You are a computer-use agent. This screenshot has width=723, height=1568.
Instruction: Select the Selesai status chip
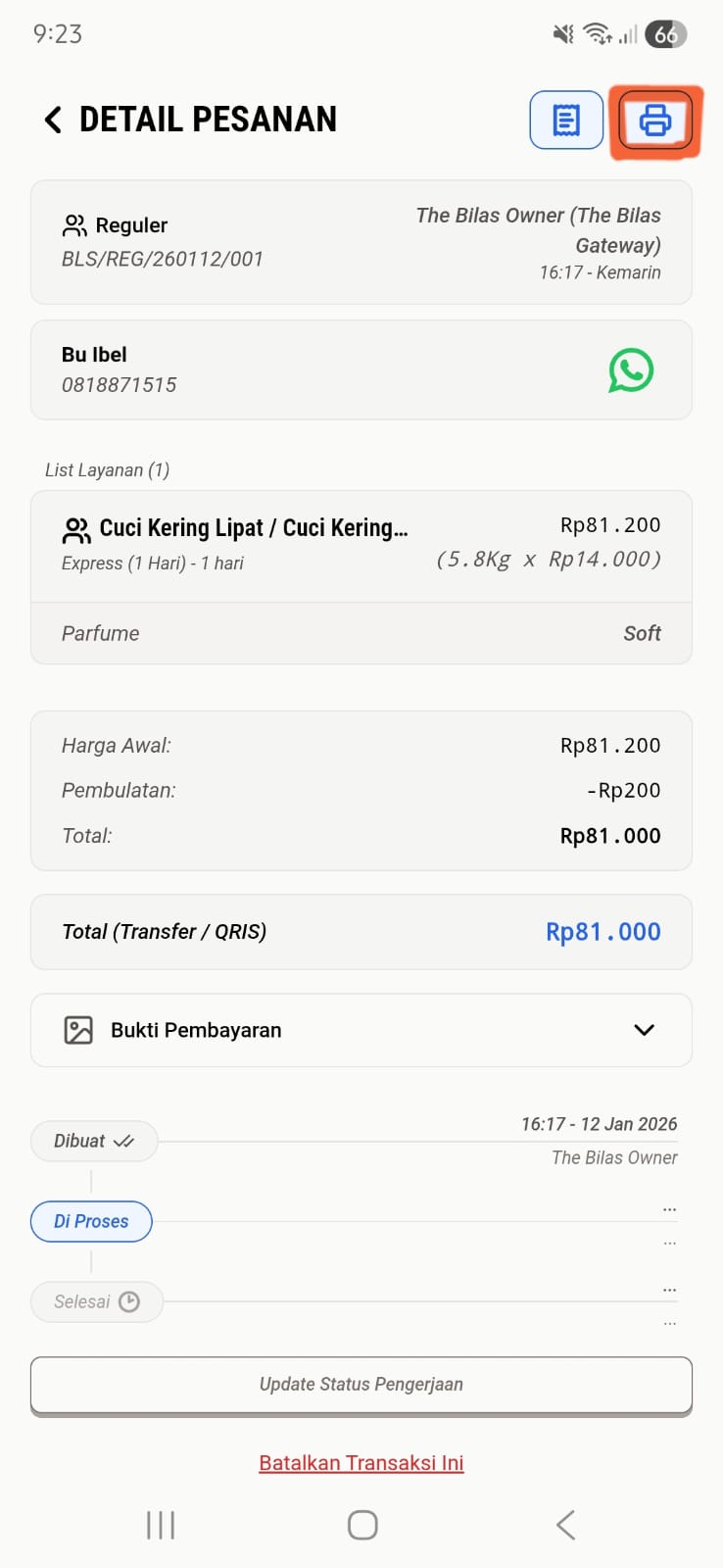tap(96, 1301)
